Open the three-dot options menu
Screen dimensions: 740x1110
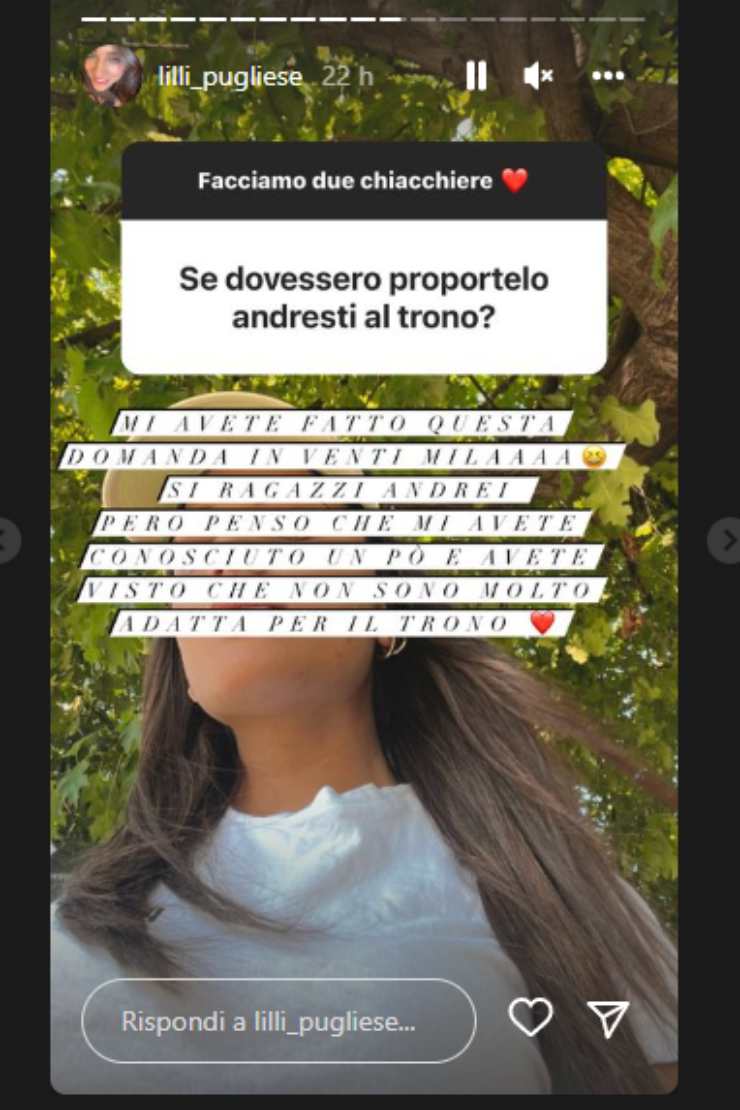tap(607, 76)
